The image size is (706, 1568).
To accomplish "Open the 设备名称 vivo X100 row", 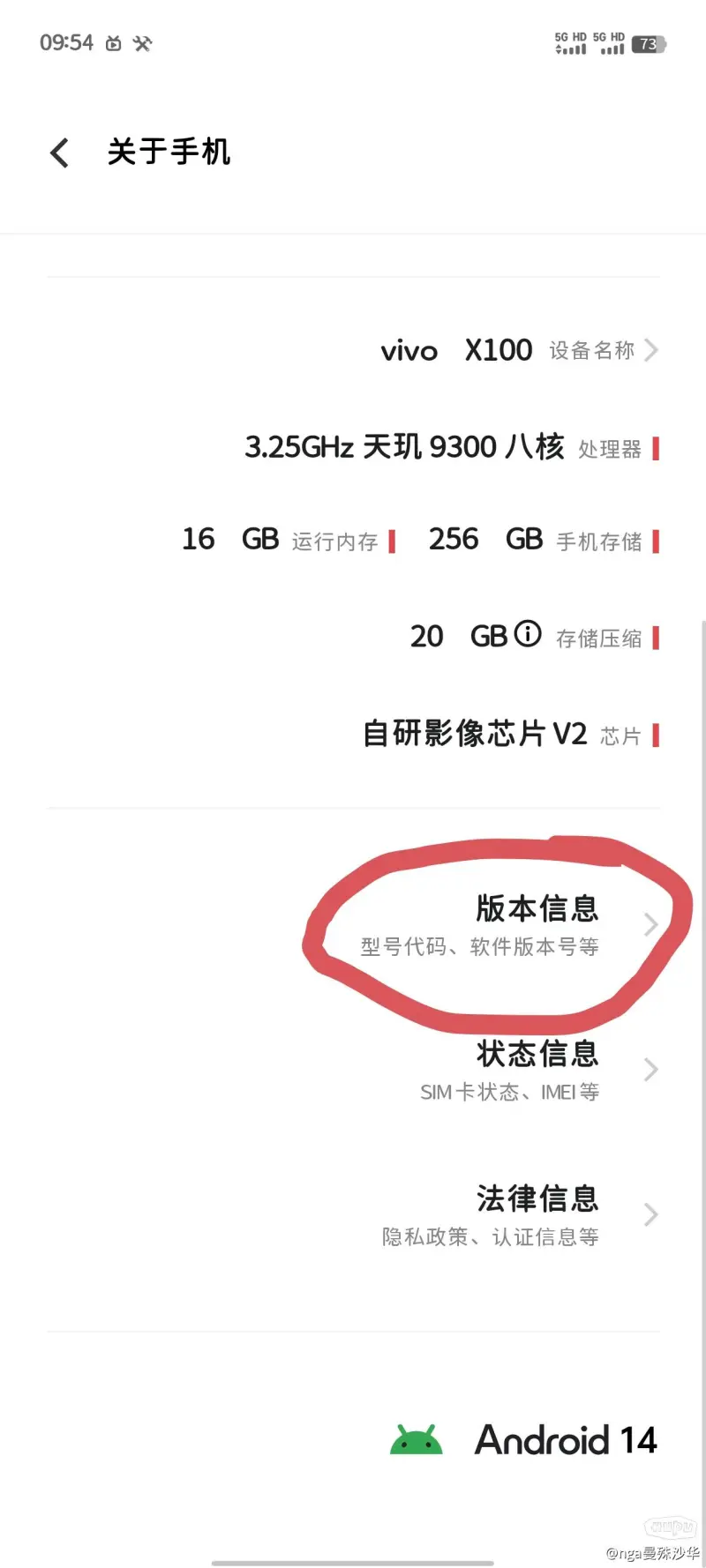I will click(x=519, y=351).
